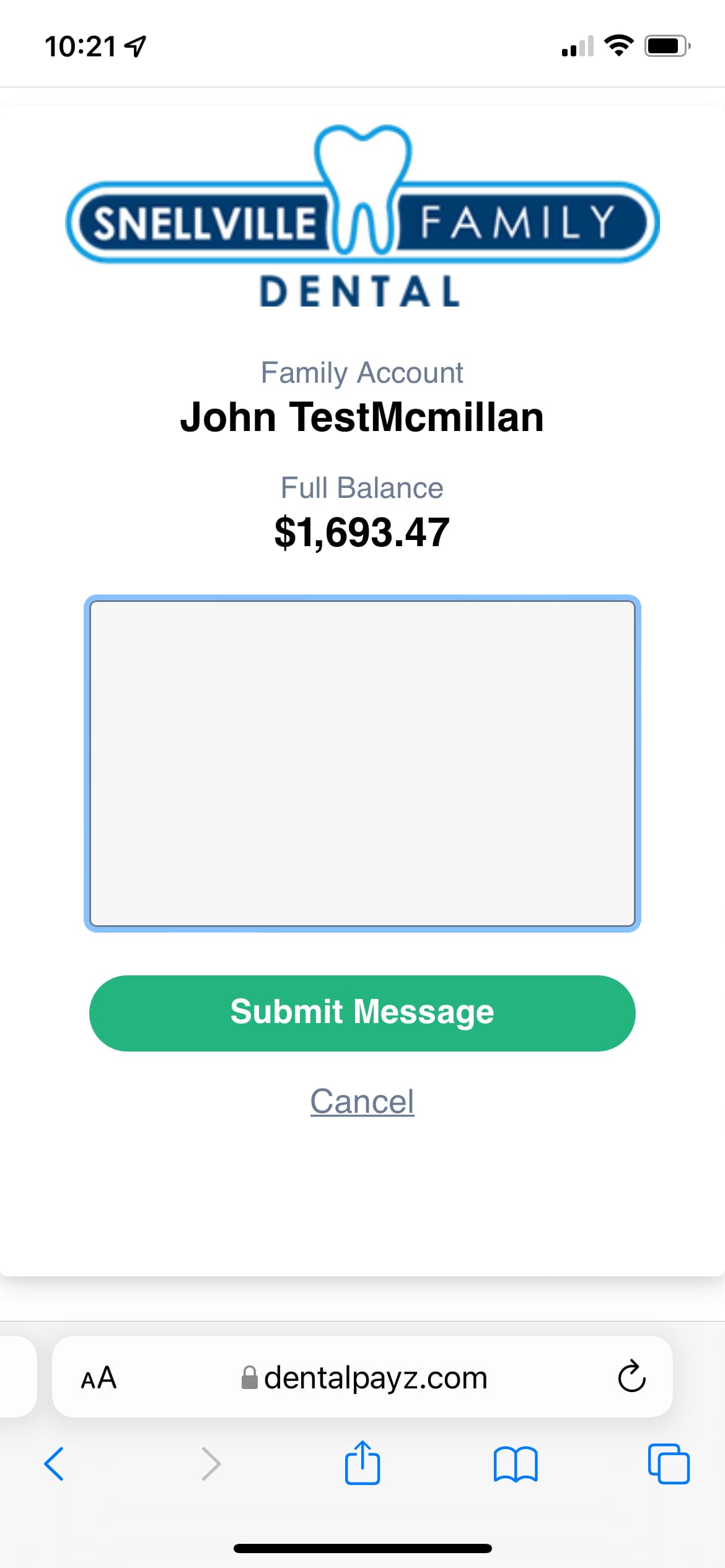
Task: Show all open Safari tabs
Action: 669,1464
